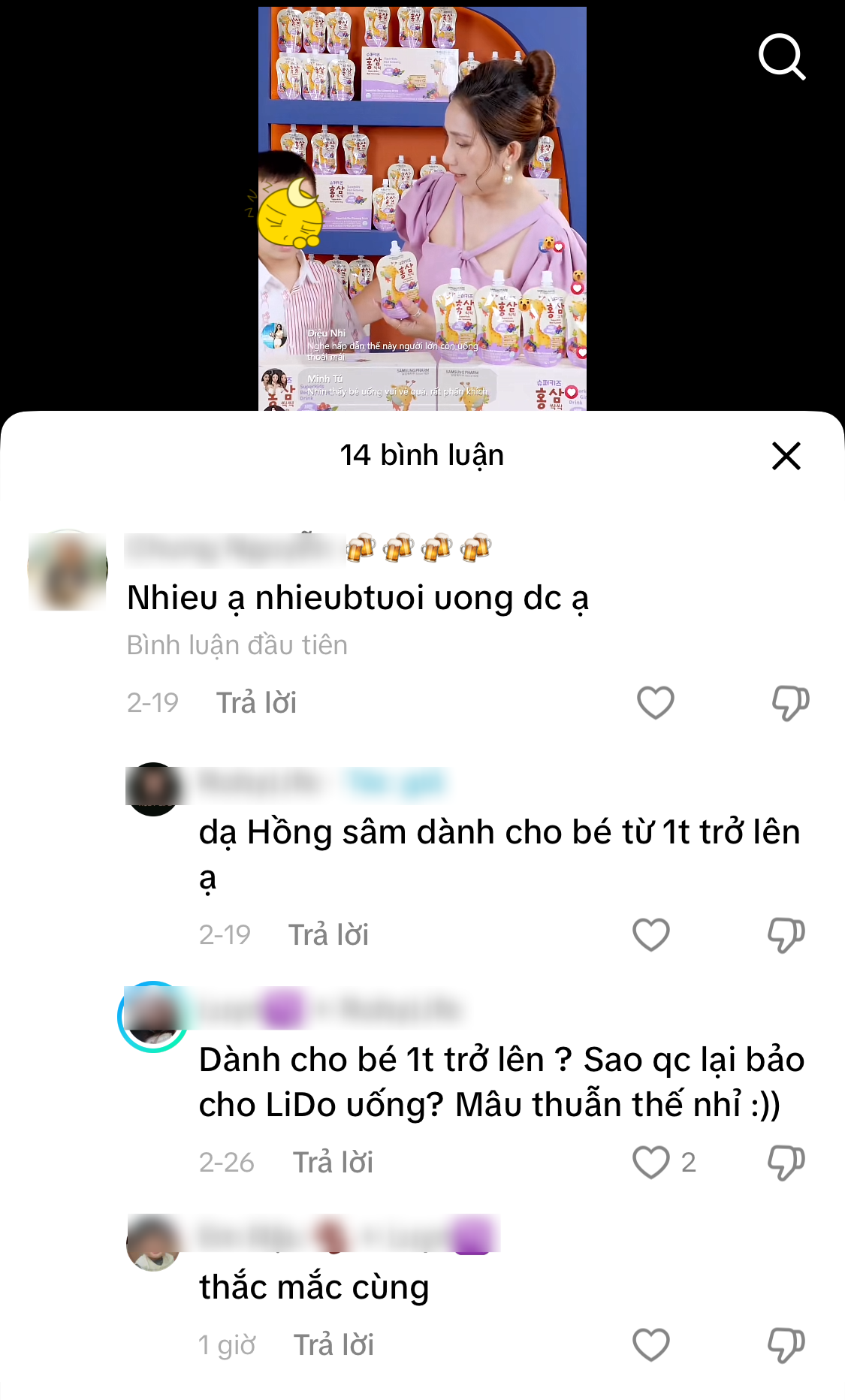The image size is (845, 1400).
Task: Dislike the "Mâu thuẫn thế nhỉ" comment
Action: 786,1163
